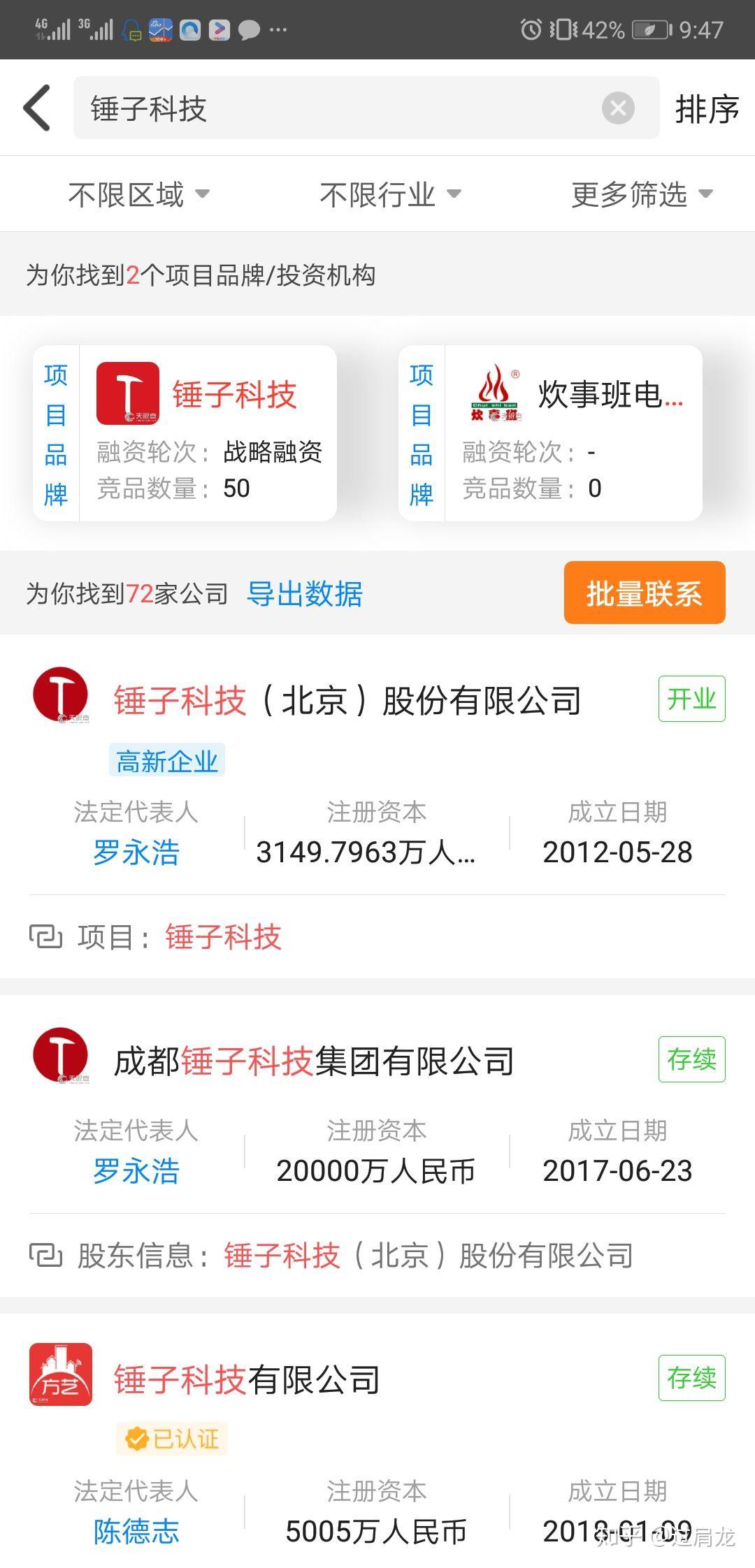Open the 不限行业 filter dropdown
Screen dimensions: 755x1568
pos(389,194)
